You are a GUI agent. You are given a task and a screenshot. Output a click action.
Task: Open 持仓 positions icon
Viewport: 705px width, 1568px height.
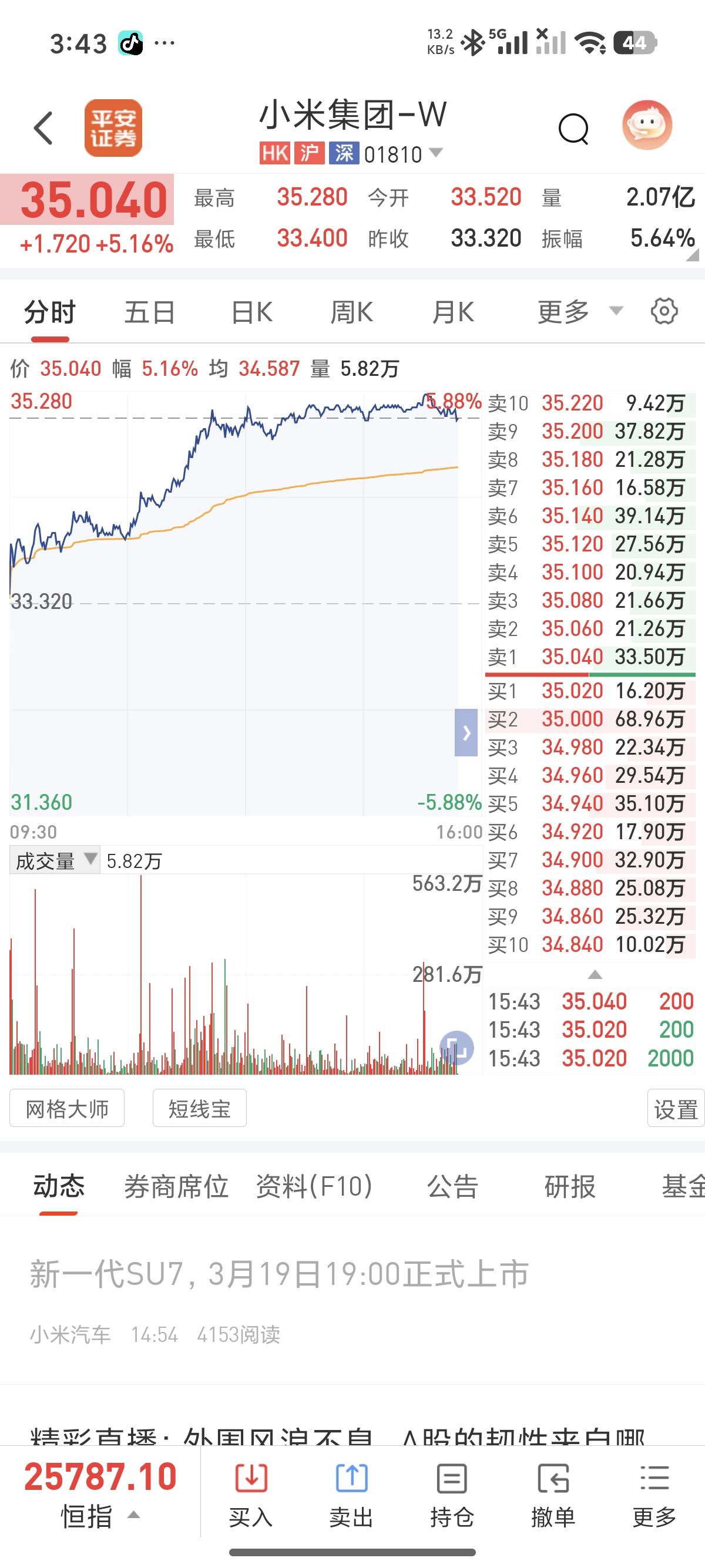pyautogui.click(x=452, y=1479)
